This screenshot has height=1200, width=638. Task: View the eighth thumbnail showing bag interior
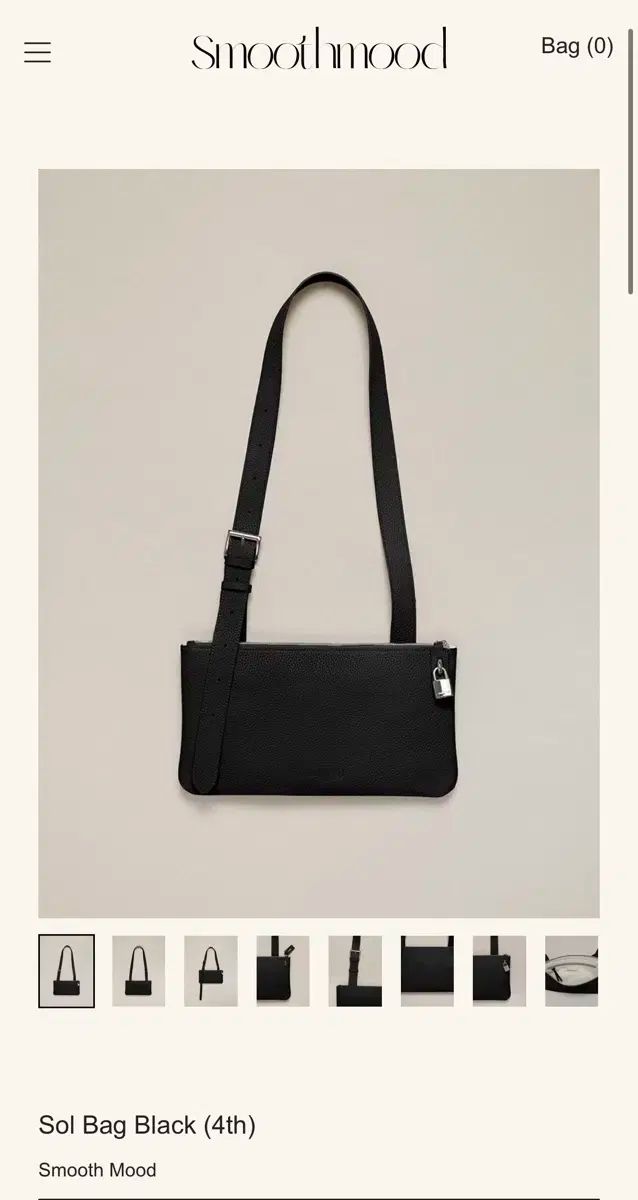point(571,971)
